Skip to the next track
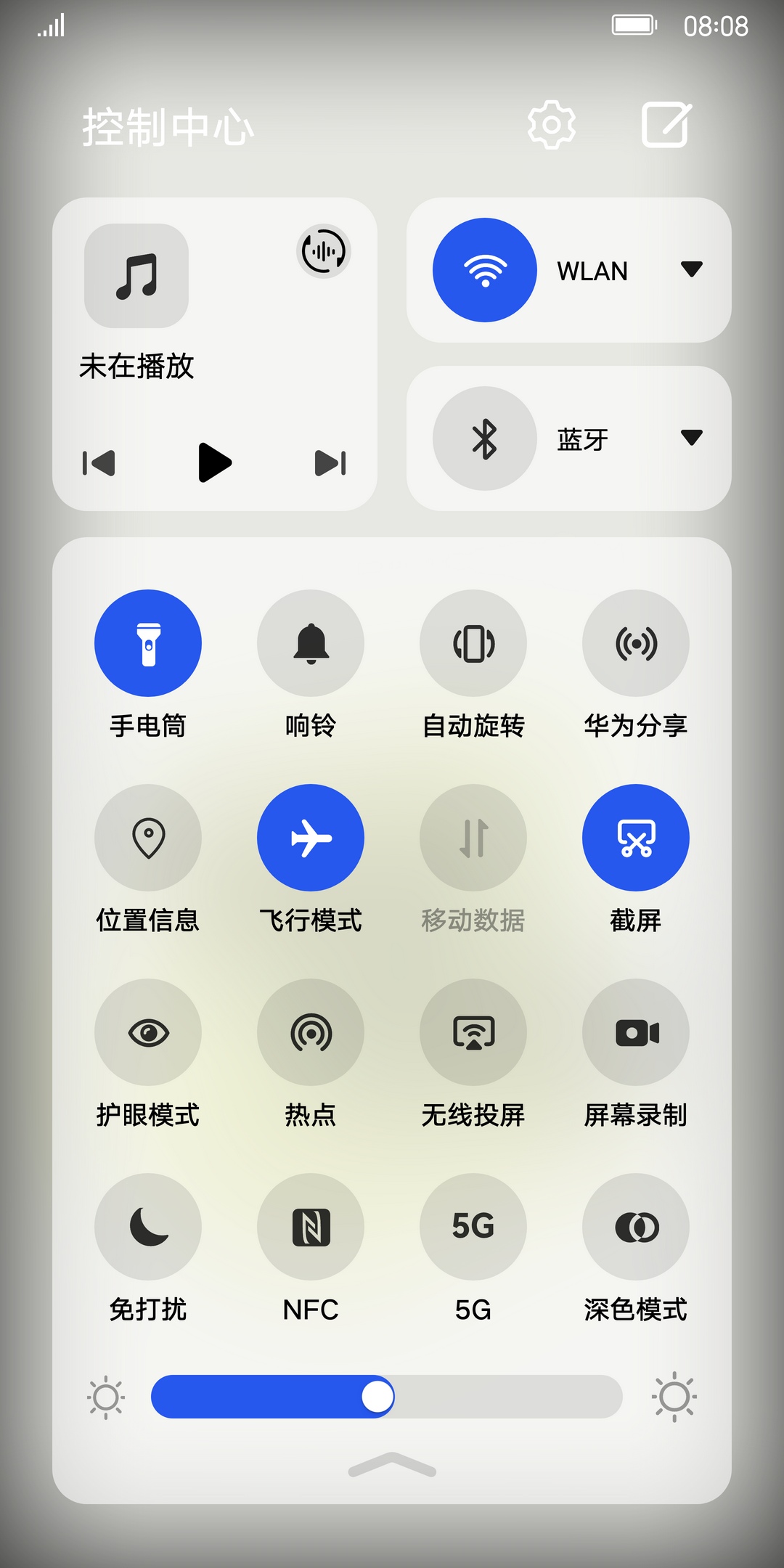The width and height of the screenshot is (784, 1568). (330, 463)
